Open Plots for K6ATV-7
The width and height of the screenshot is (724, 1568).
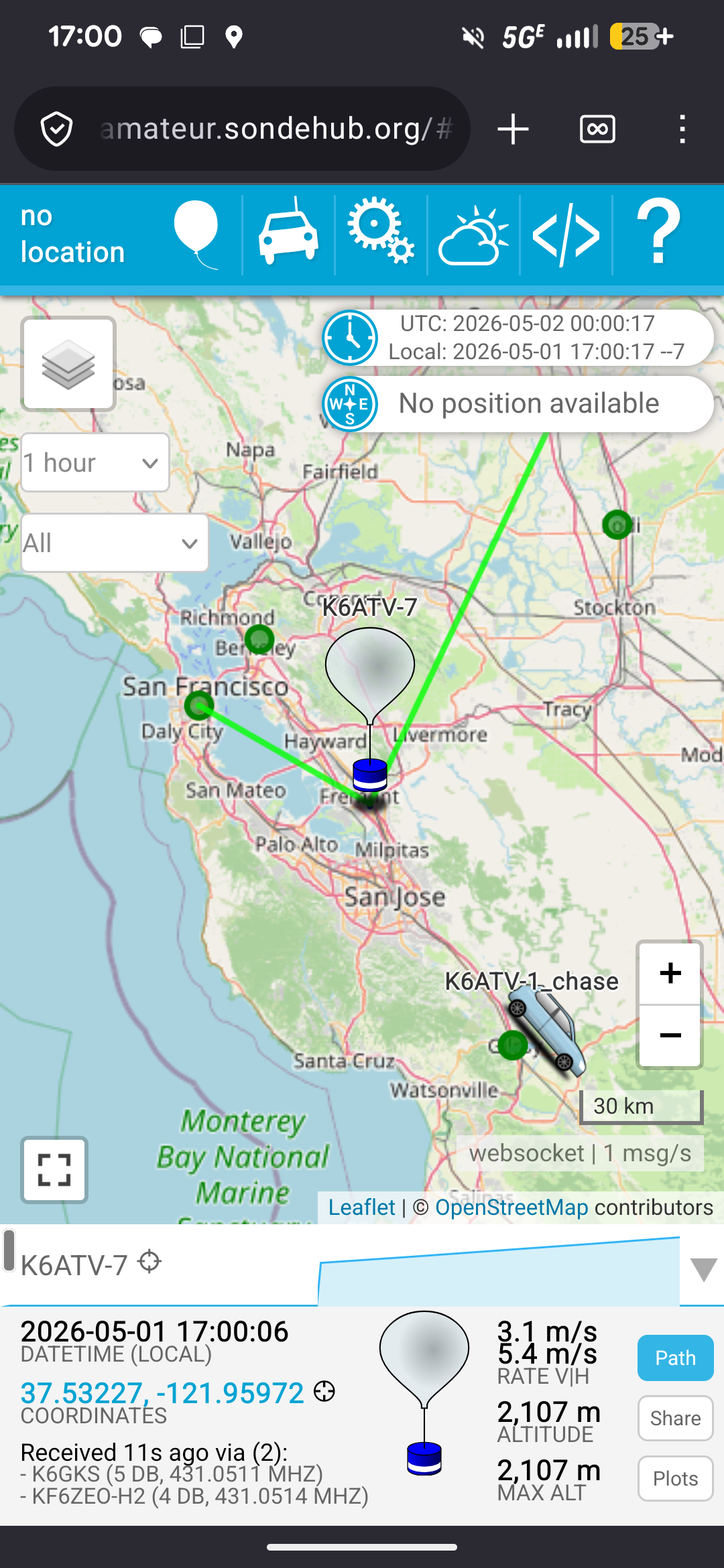coord(675,1478)
